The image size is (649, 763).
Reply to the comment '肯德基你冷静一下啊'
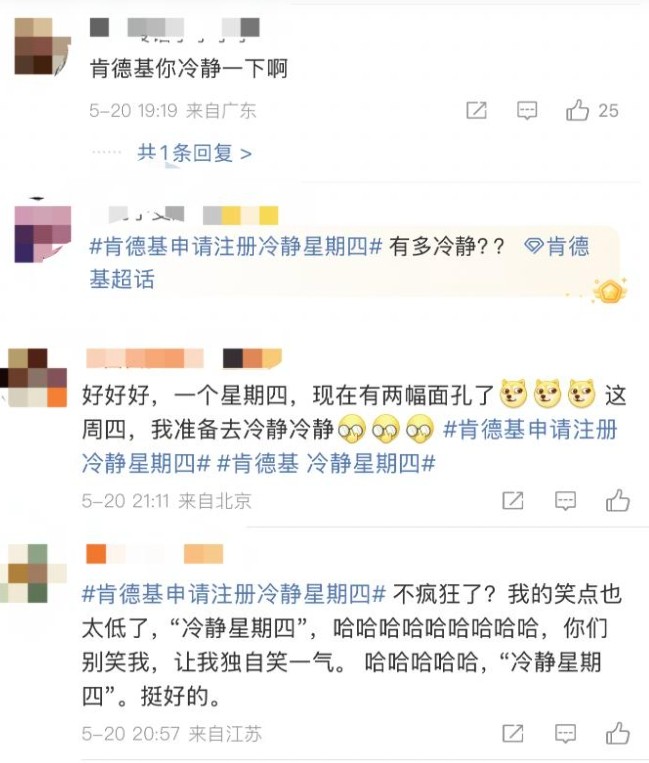[527, 111]
